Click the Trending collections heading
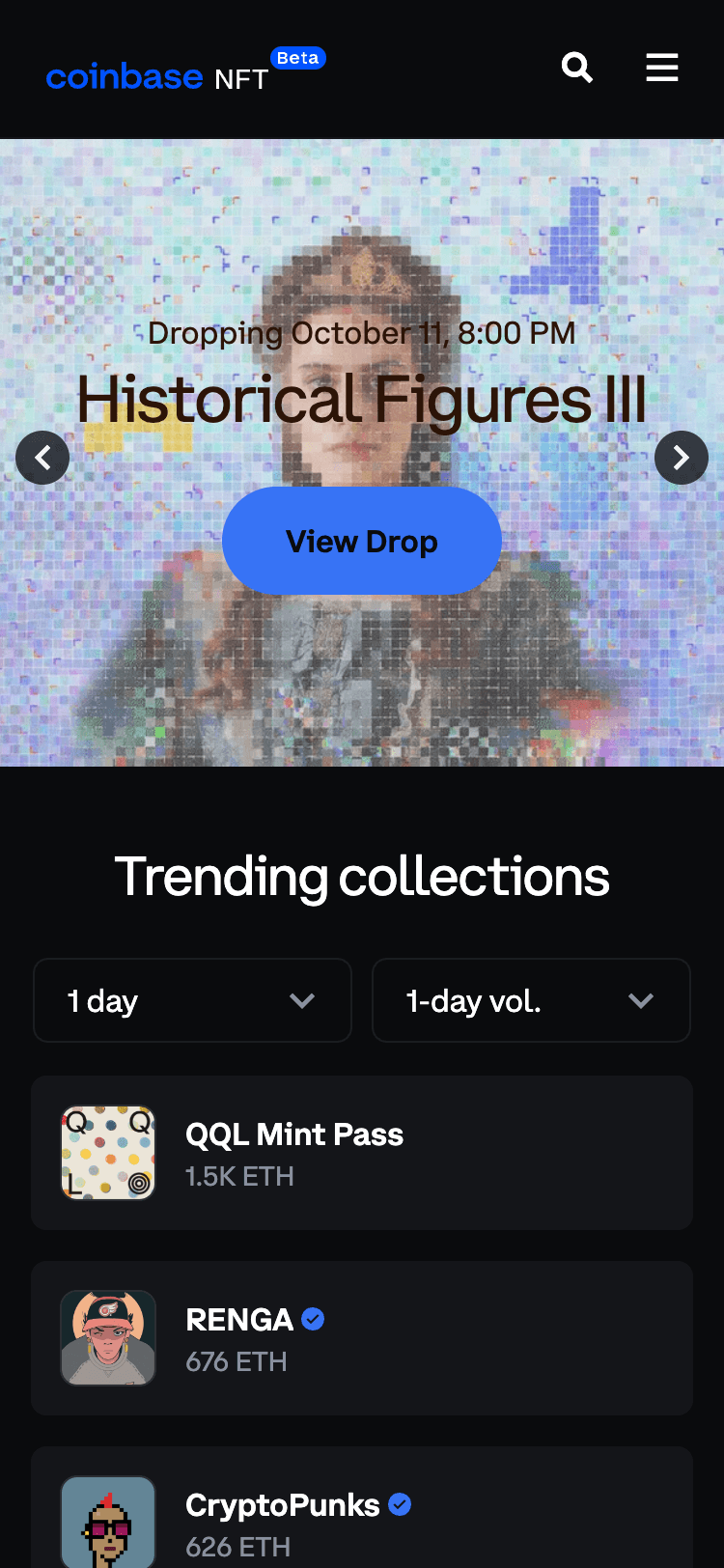 pos(362,876)
